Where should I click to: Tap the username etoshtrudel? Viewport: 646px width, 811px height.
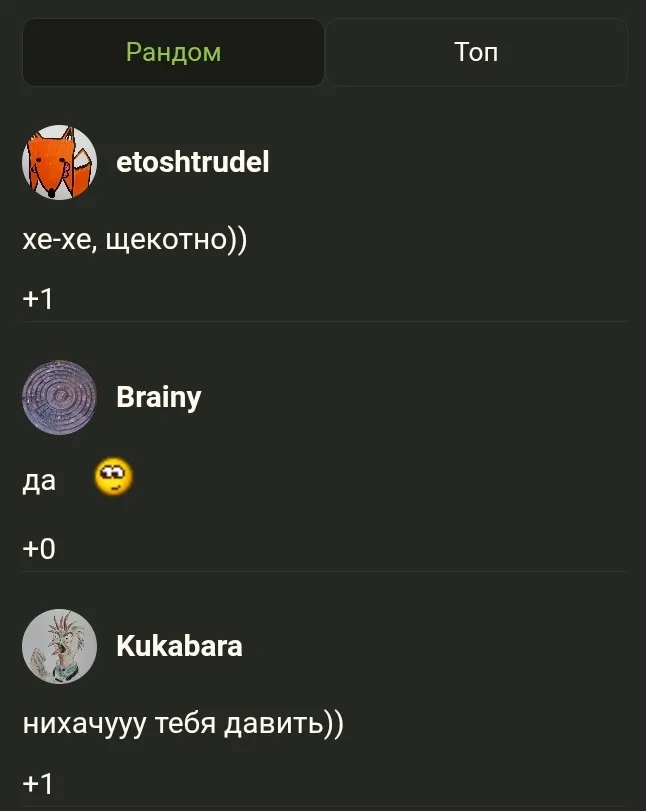[x=193, y=162]
